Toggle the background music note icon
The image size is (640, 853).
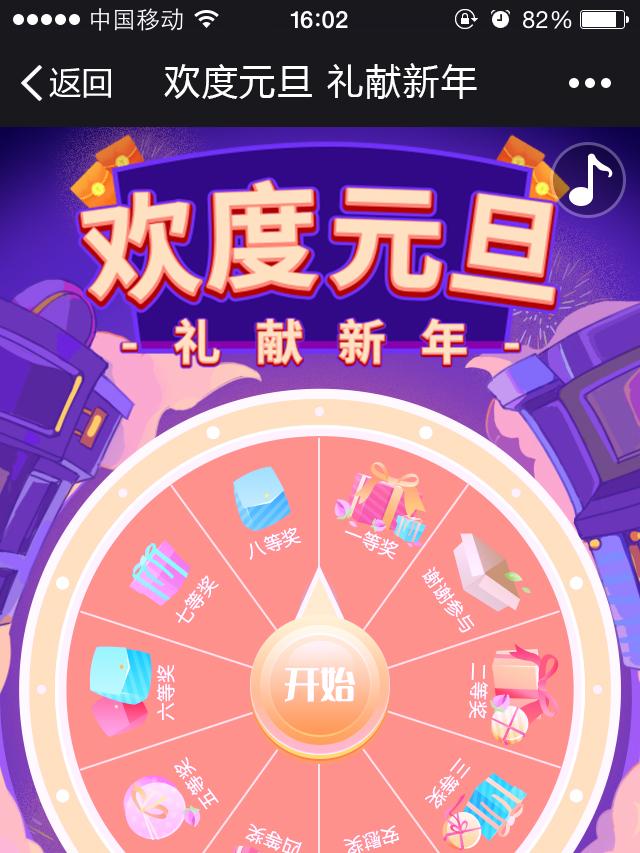pos(588,181)
